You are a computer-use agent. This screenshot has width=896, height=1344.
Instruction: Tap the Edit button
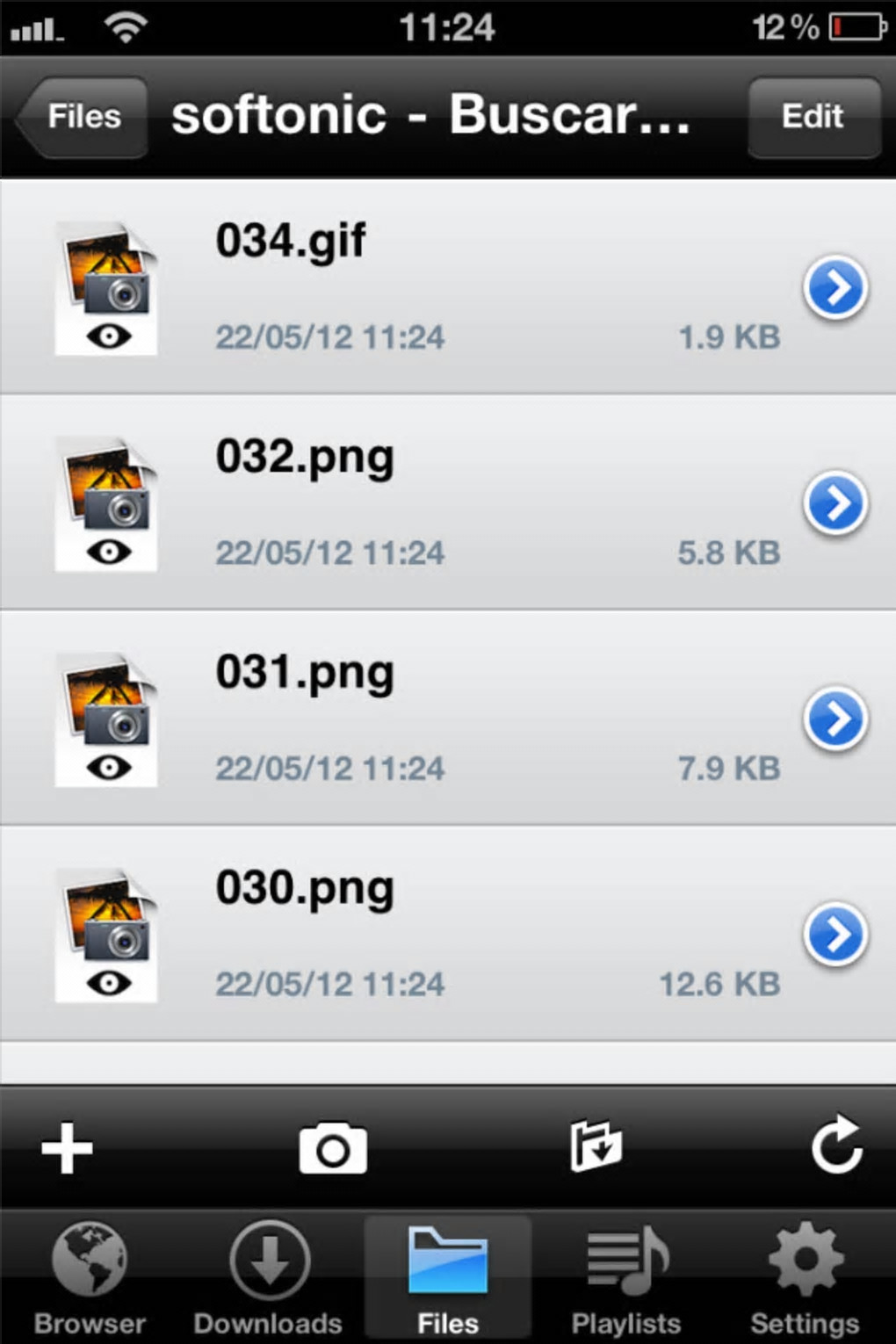tap(813, 117)
